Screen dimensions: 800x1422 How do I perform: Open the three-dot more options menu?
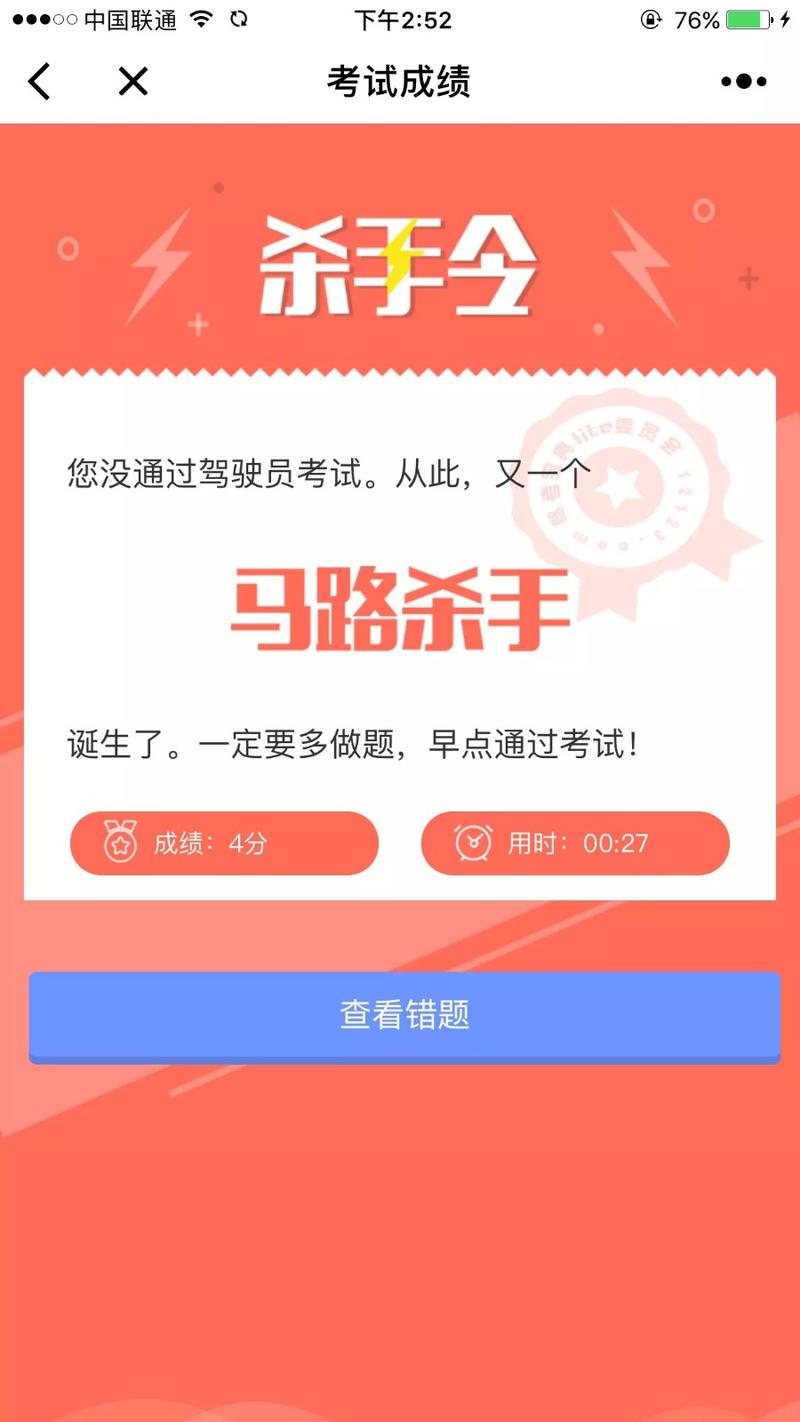[x=744, y=82]
